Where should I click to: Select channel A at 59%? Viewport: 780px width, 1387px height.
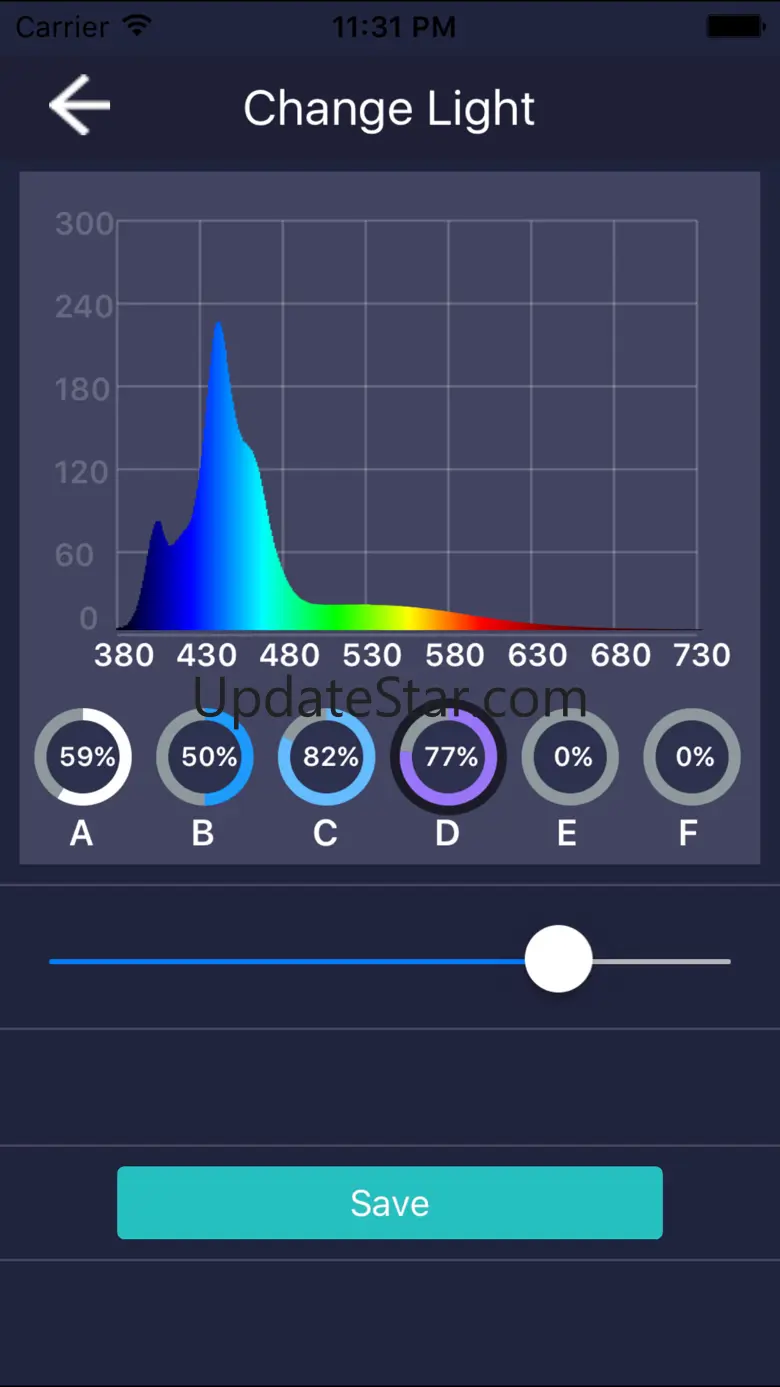[x=83, y=757]
